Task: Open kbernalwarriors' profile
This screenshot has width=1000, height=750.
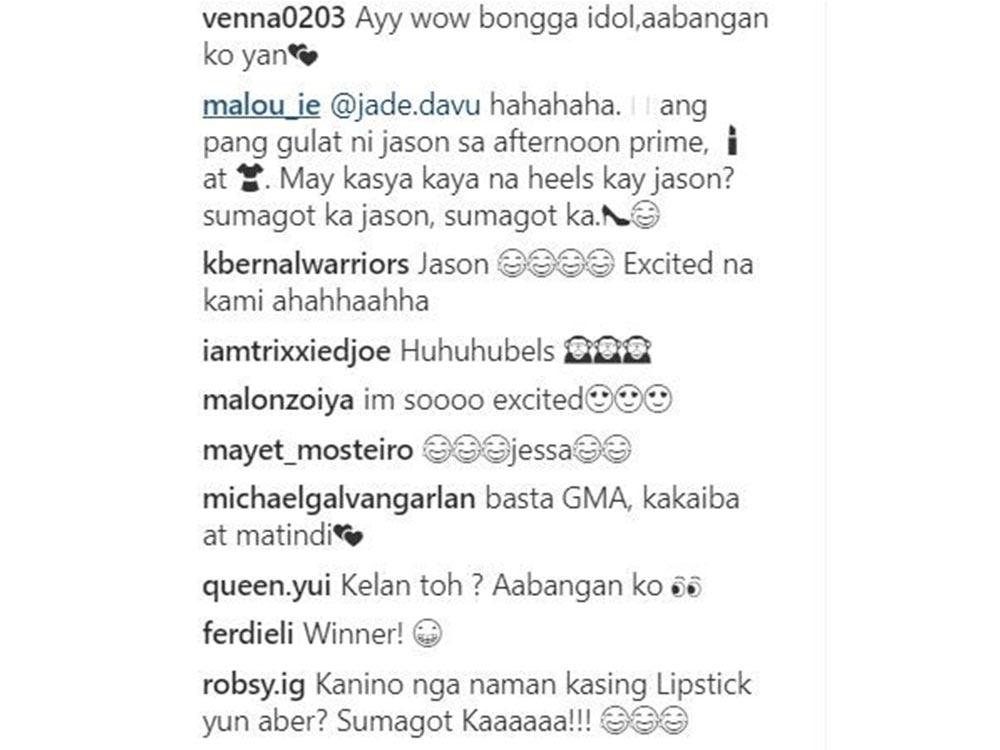Action: [304, 265]
